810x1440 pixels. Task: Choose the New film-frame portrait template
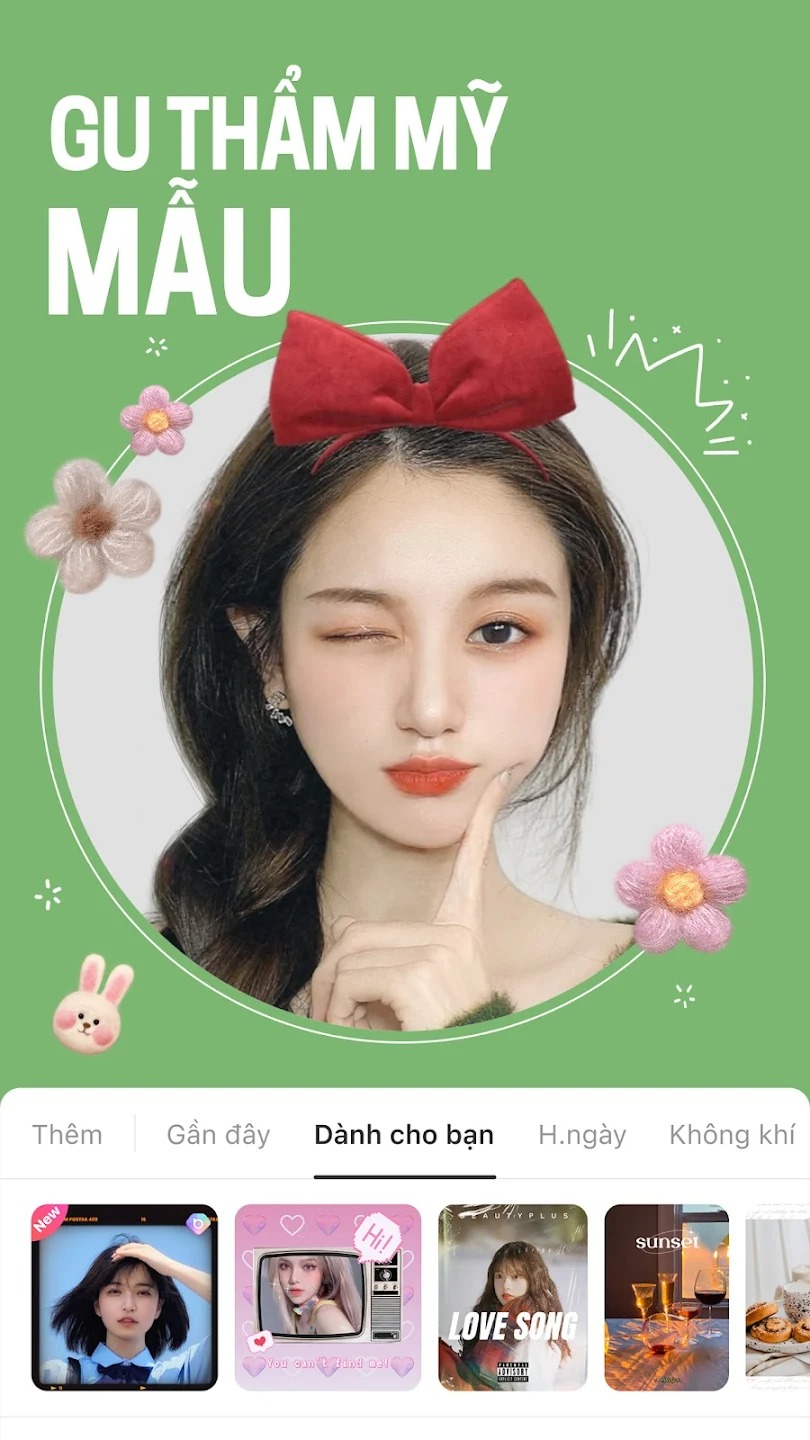point(125,1297)
